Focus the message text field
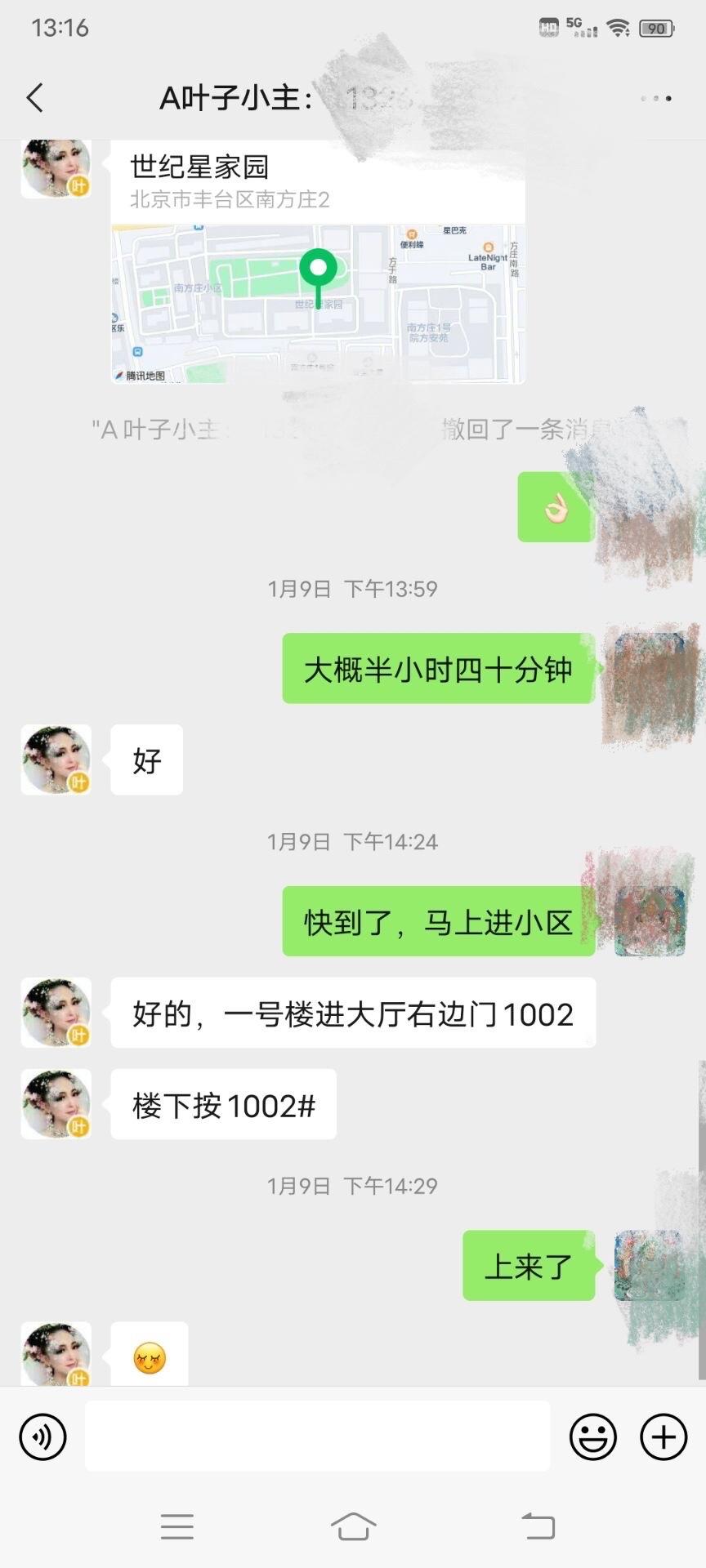Viewport: 706px width, 1568px height. [317, 1437]
